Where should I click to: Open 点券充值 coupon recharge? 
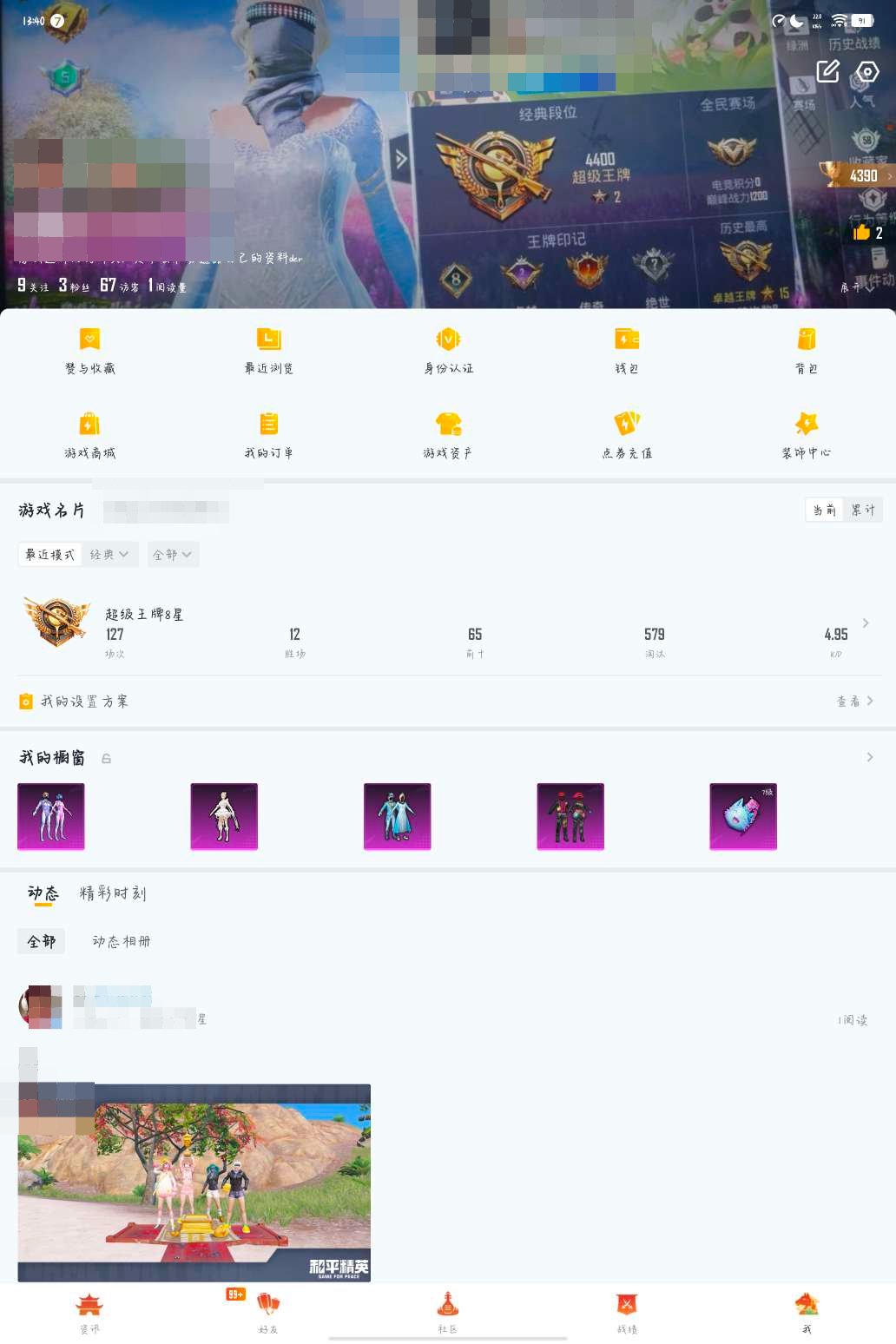point(627,435)
